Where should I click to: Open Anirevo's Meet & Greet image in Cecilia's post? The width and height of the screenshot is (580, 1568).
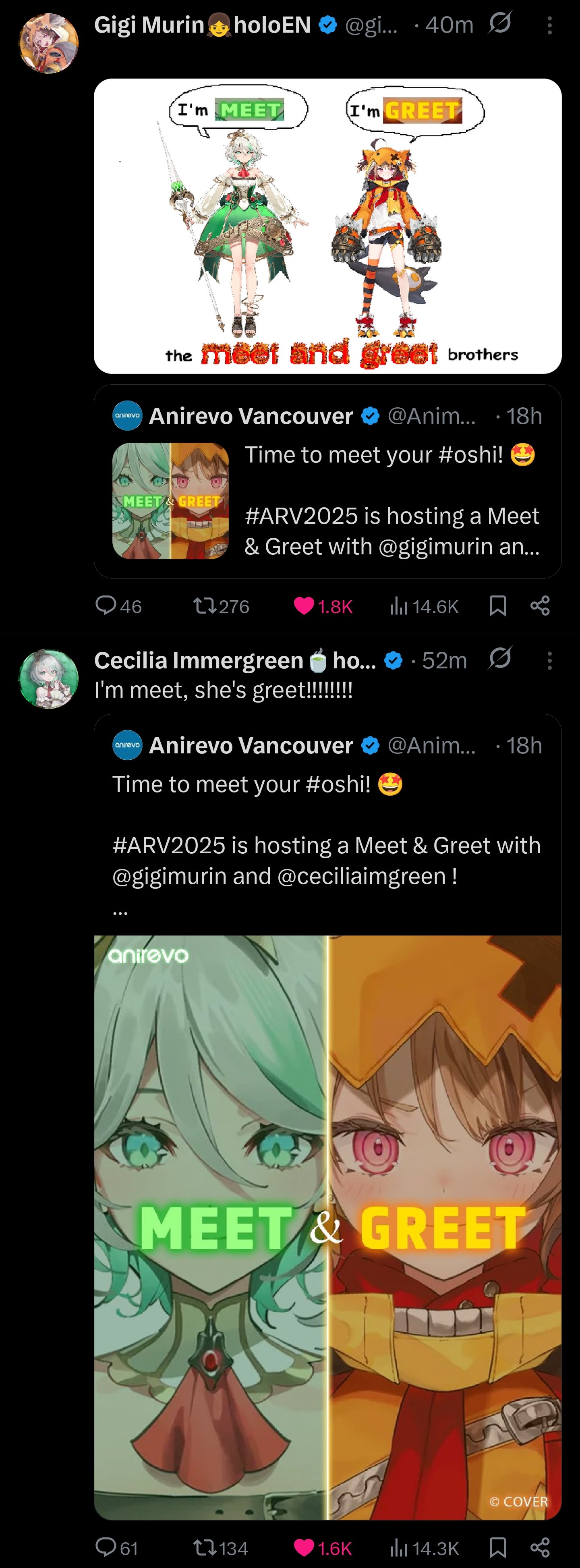coord(327,1226)
